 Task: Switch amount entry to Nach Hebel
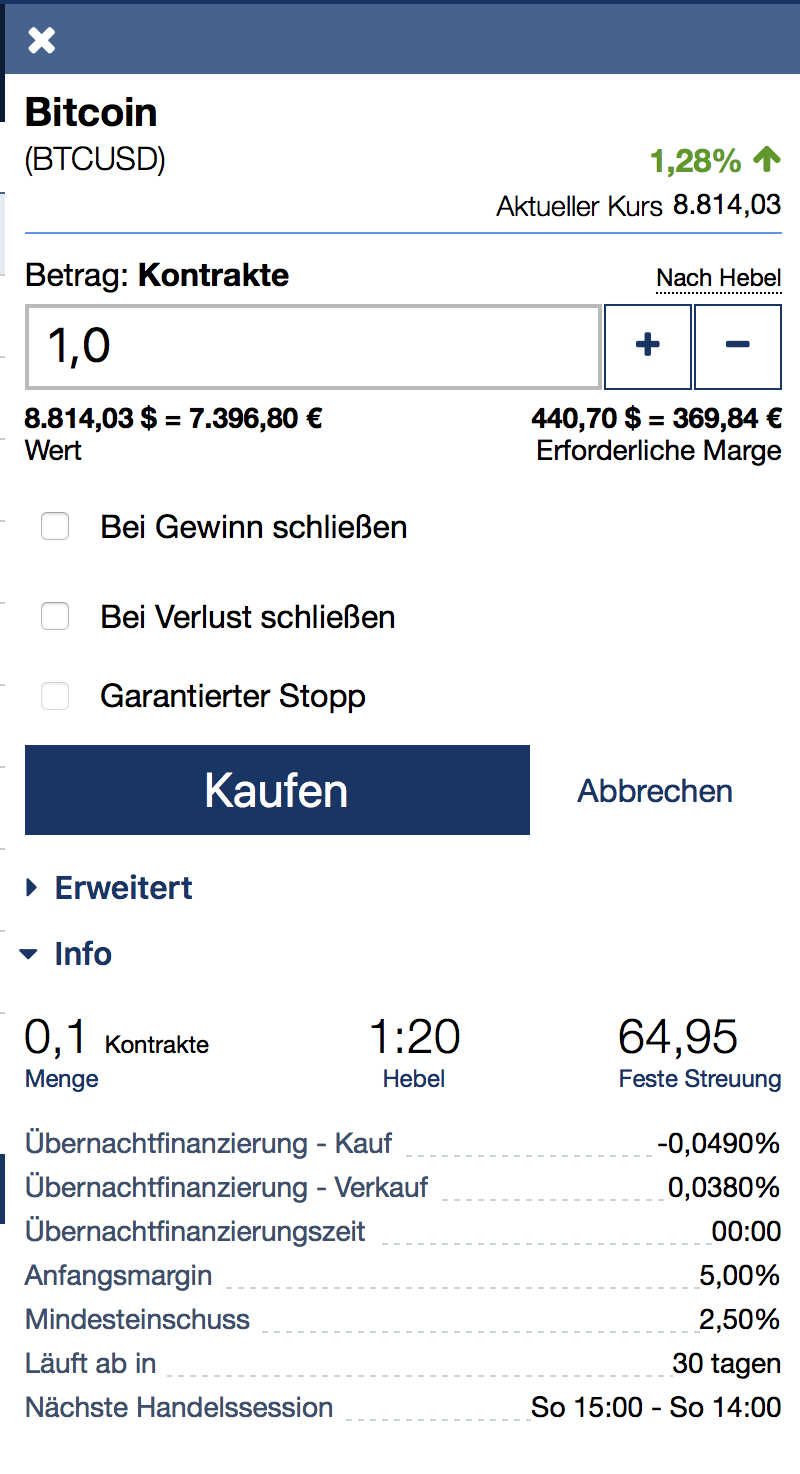point(718,278)
